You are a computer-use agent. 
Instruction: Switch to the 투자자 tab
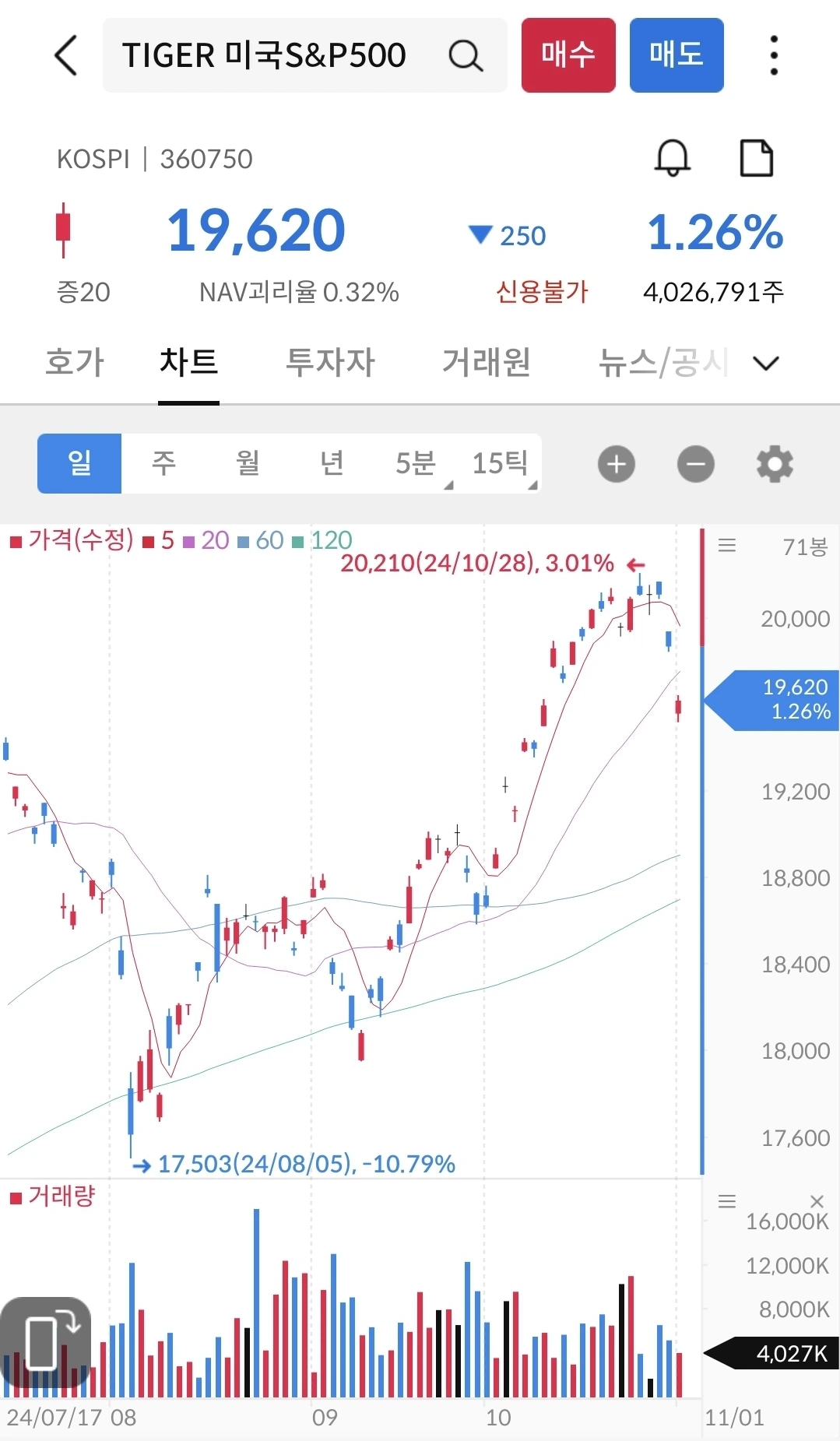(x=330, y=362)
